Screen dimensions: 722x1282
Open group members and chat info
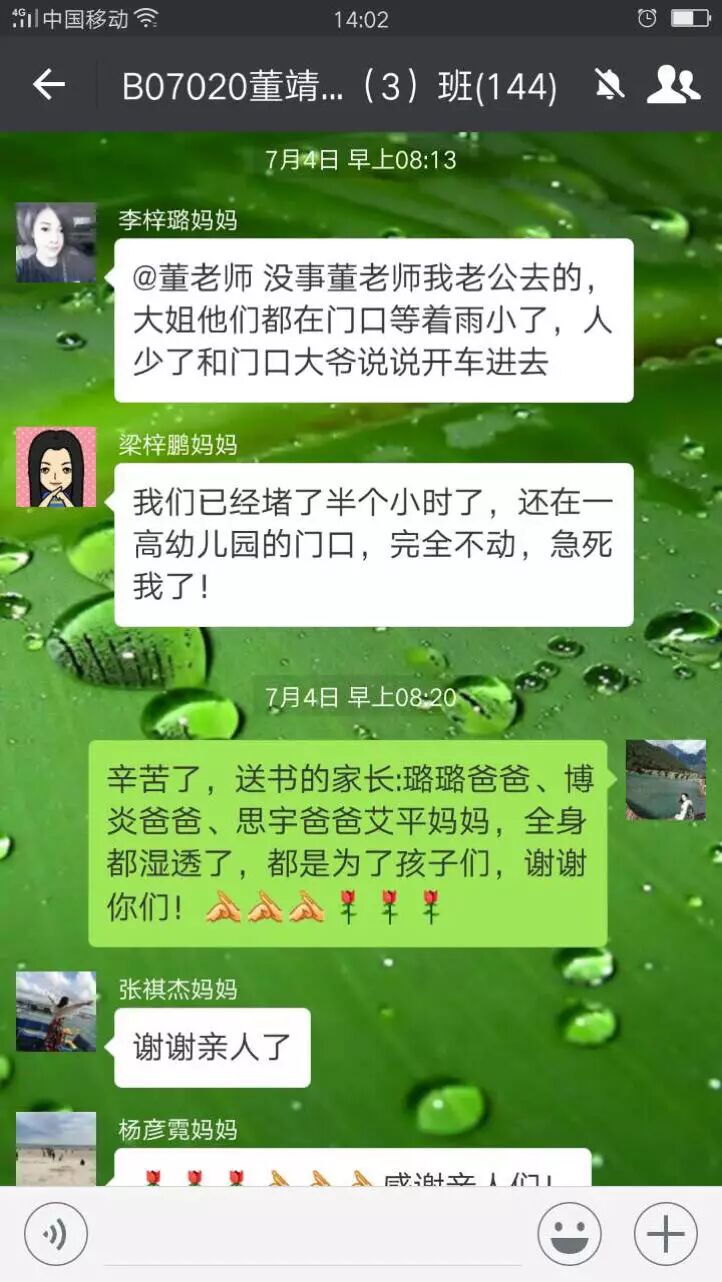point(673,86)
